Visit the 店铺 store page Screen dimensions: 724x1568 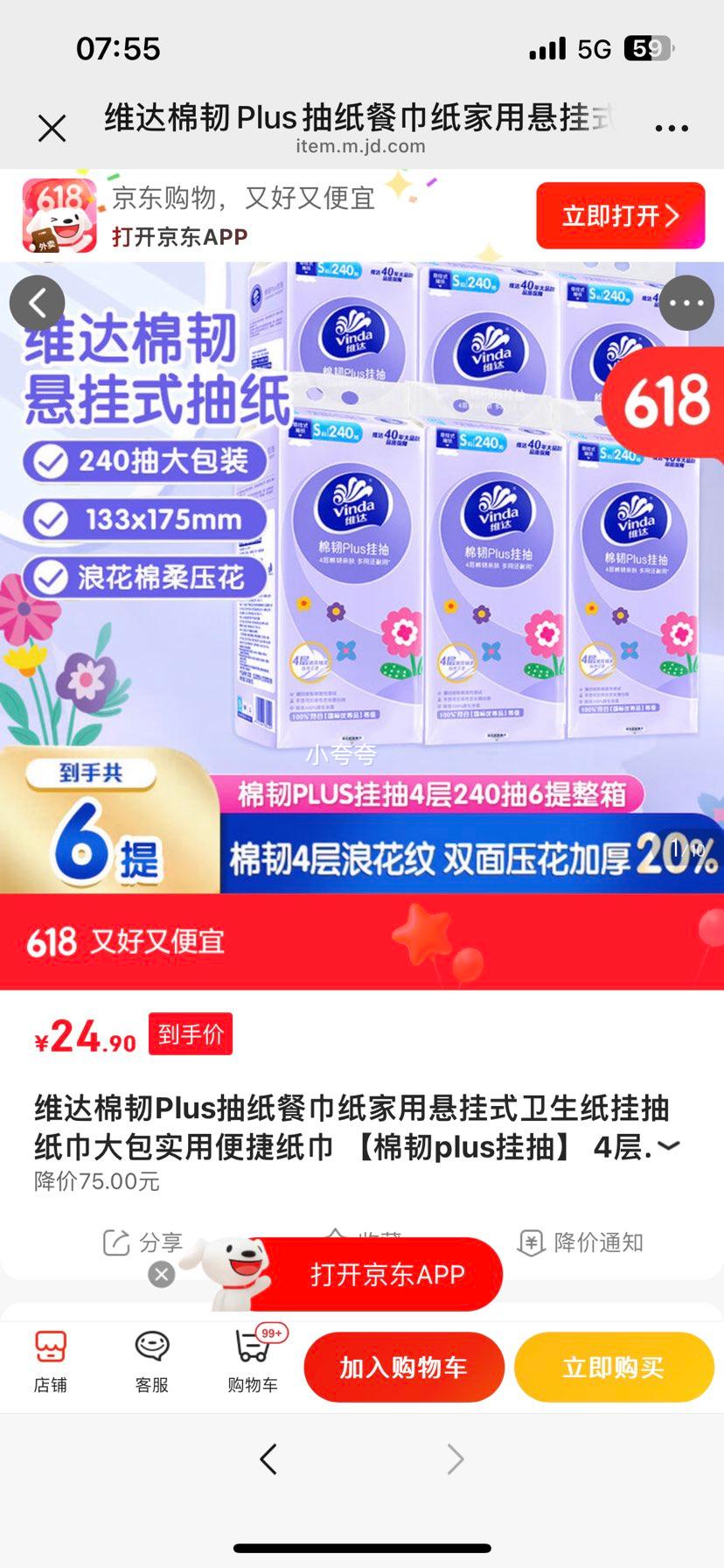coord(51,1361)
